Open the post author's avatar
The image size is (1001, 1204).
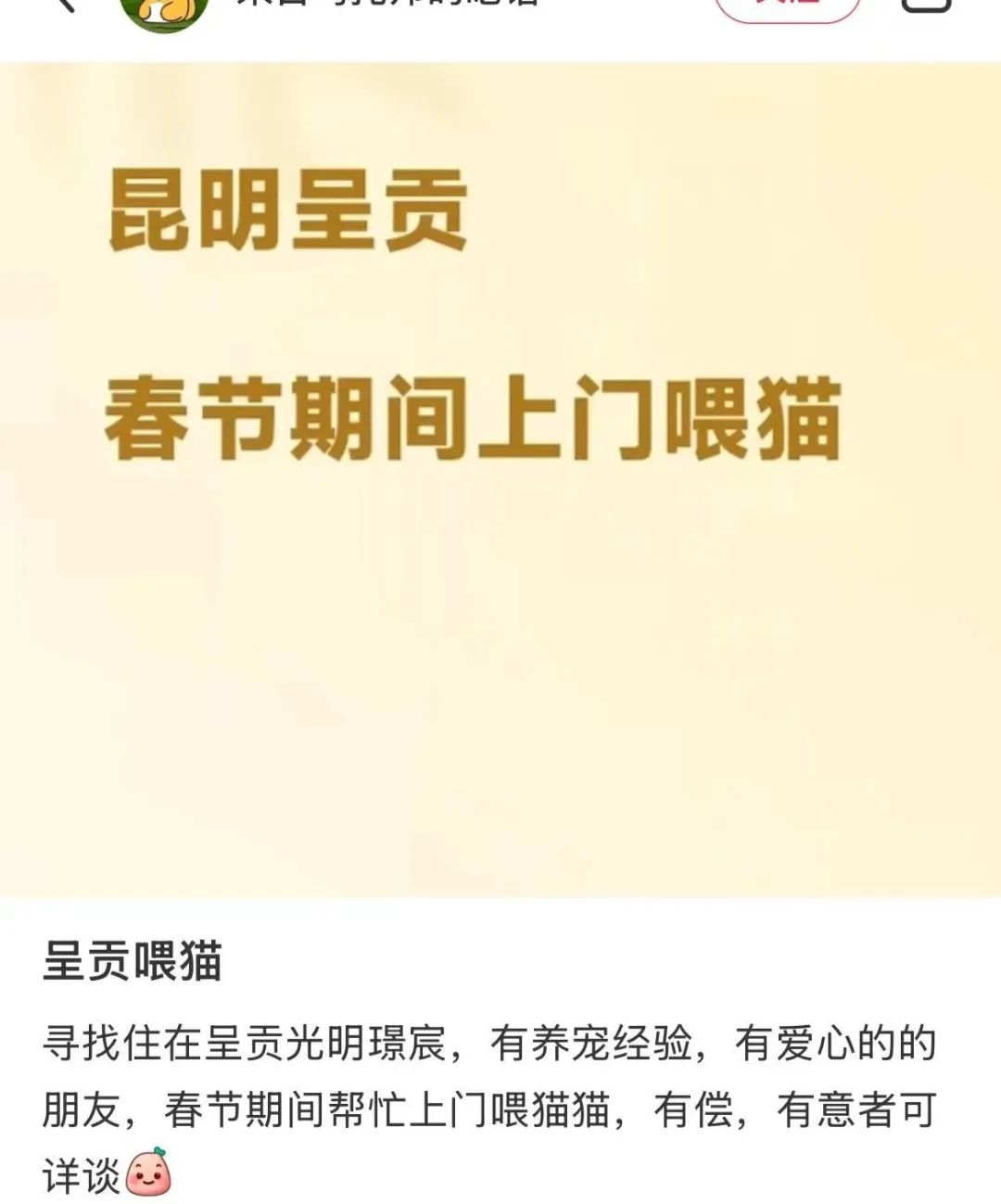(x=164, y=11)
